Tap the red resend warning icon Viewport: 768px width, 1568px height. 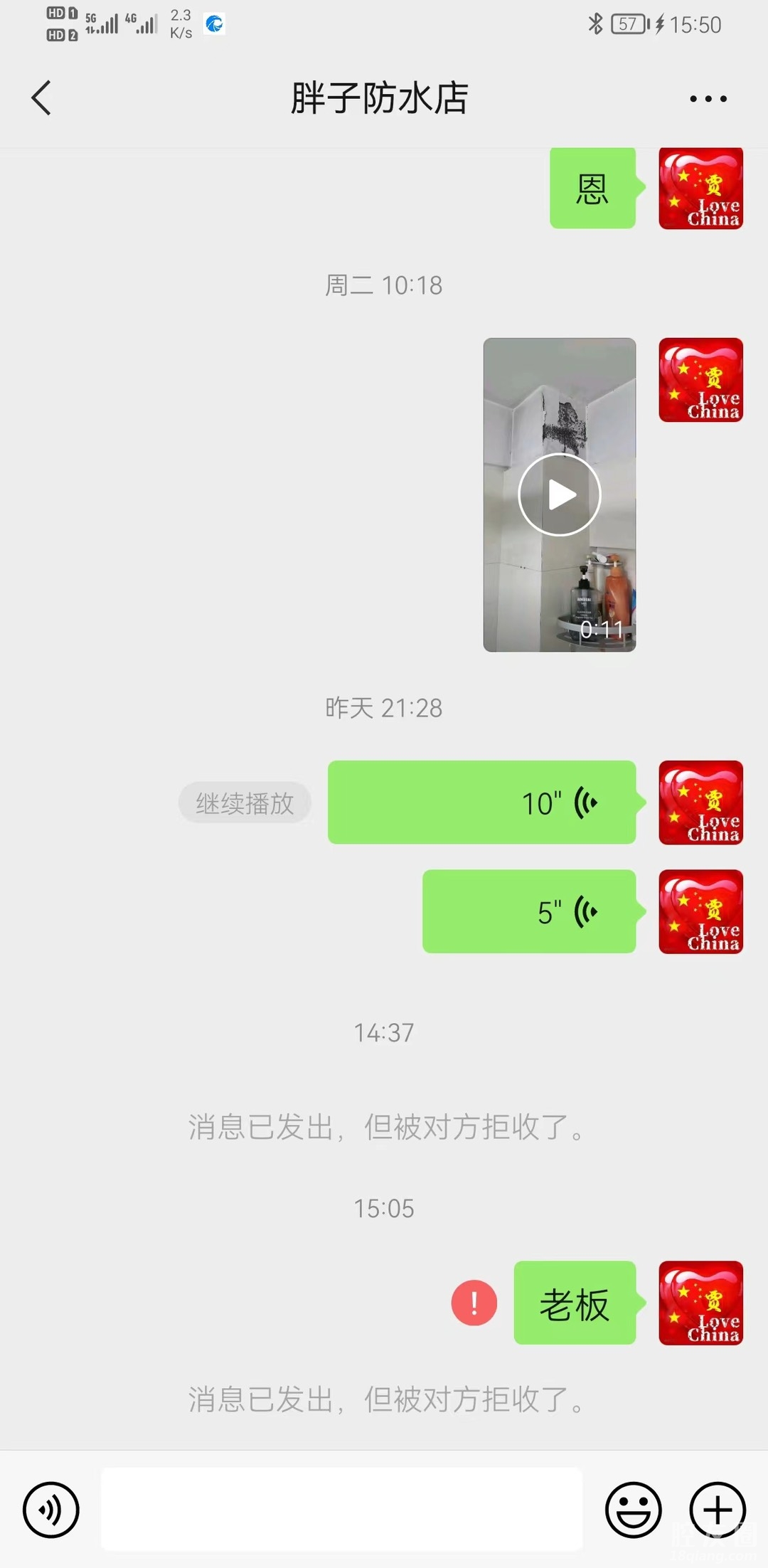coord(474,1303)
